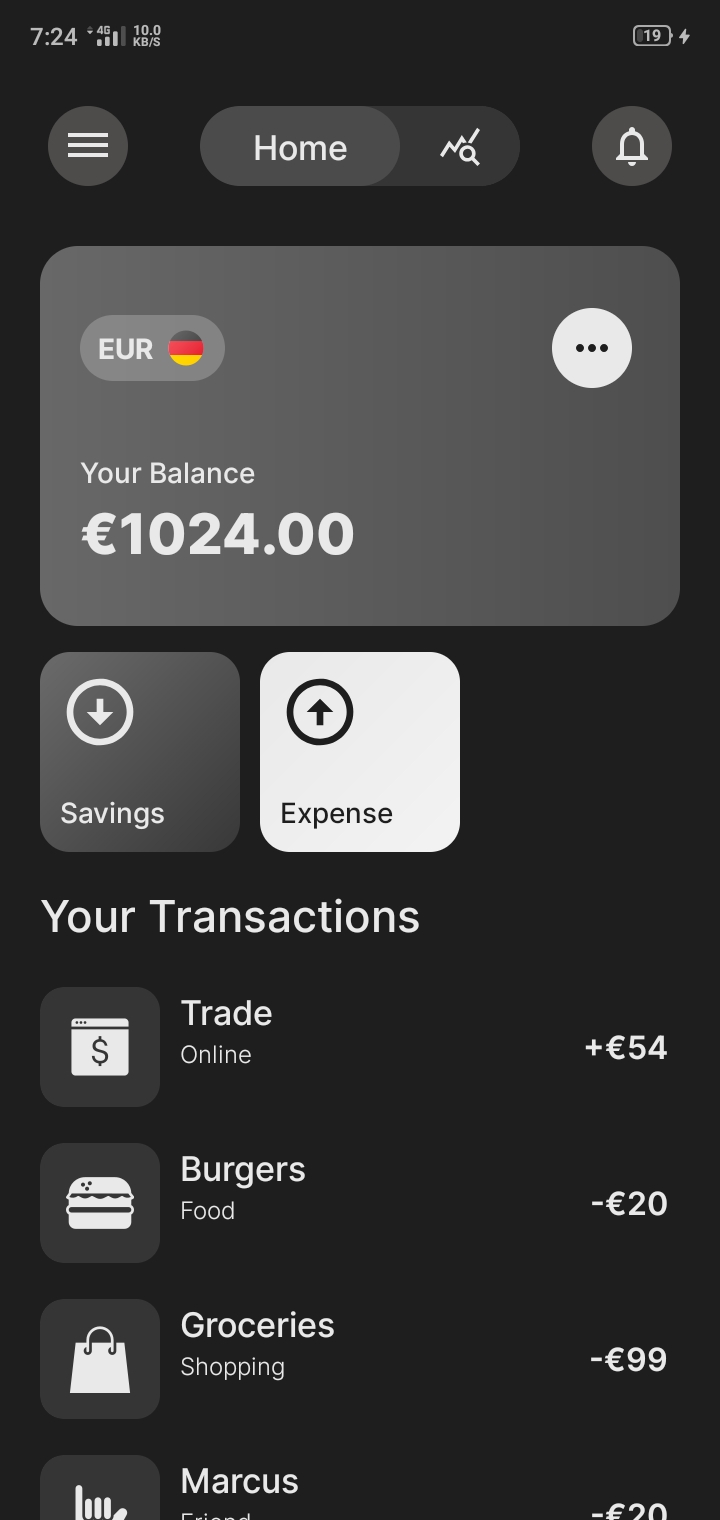Select the Savings downward arrow icon
This screenshot has width=720, height=1520.
pos(99,712)
